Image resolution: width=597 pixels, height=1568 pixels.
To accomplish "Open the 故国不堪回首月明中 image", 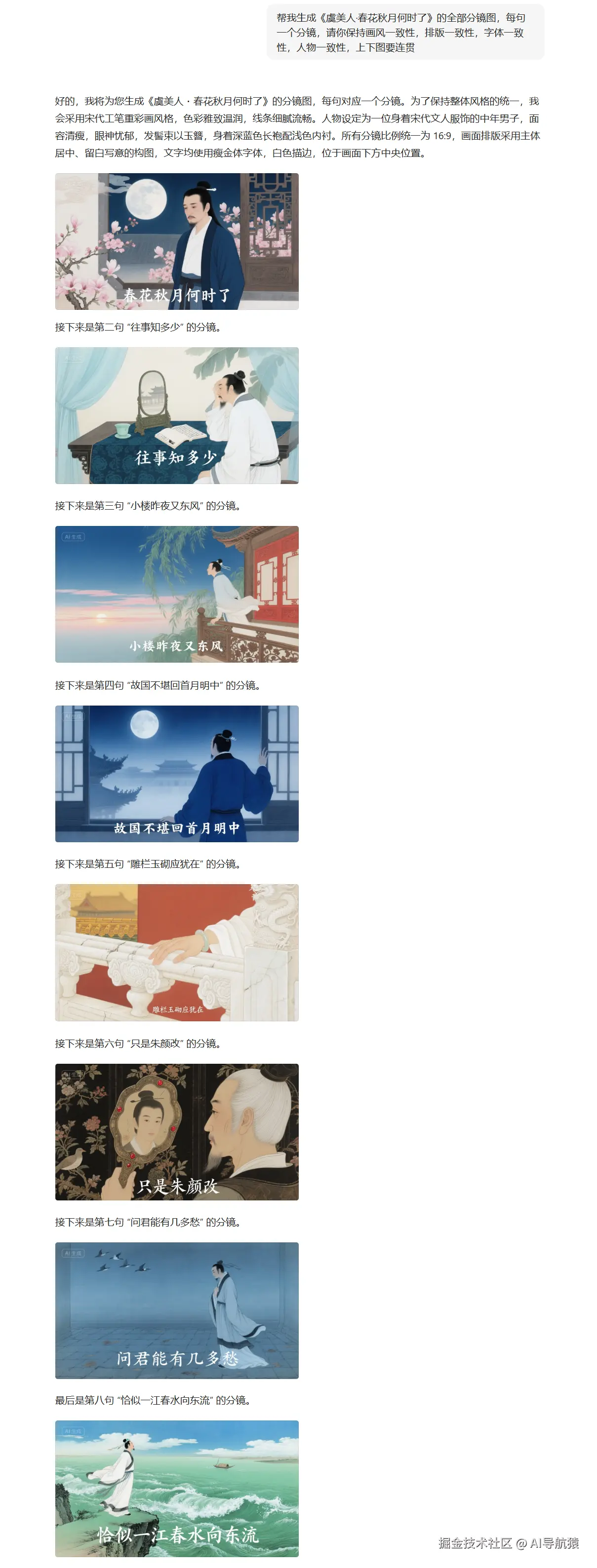I will tap(177, 773).
